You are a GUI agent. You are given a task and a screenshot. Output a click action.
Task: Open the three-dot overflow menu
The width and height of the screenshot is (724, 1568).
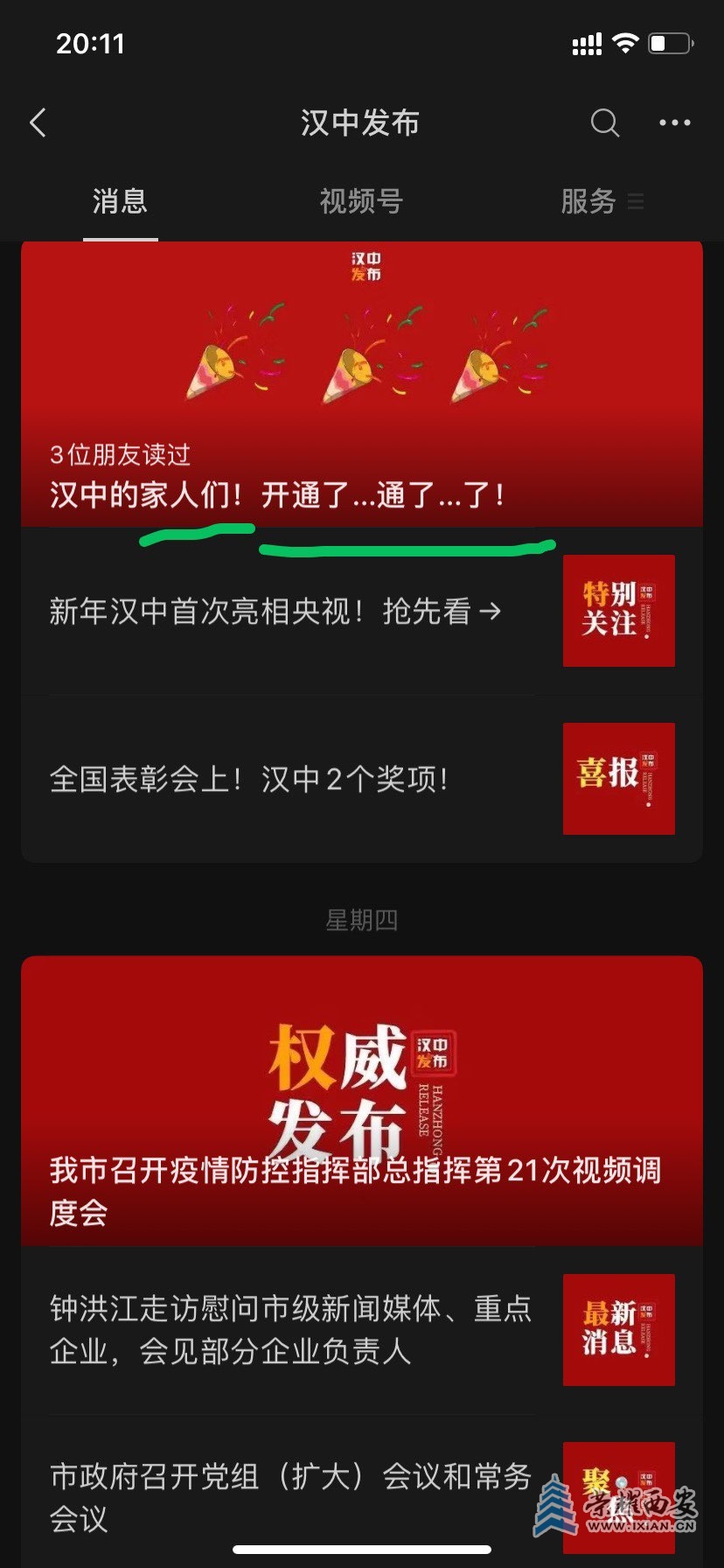674,123
